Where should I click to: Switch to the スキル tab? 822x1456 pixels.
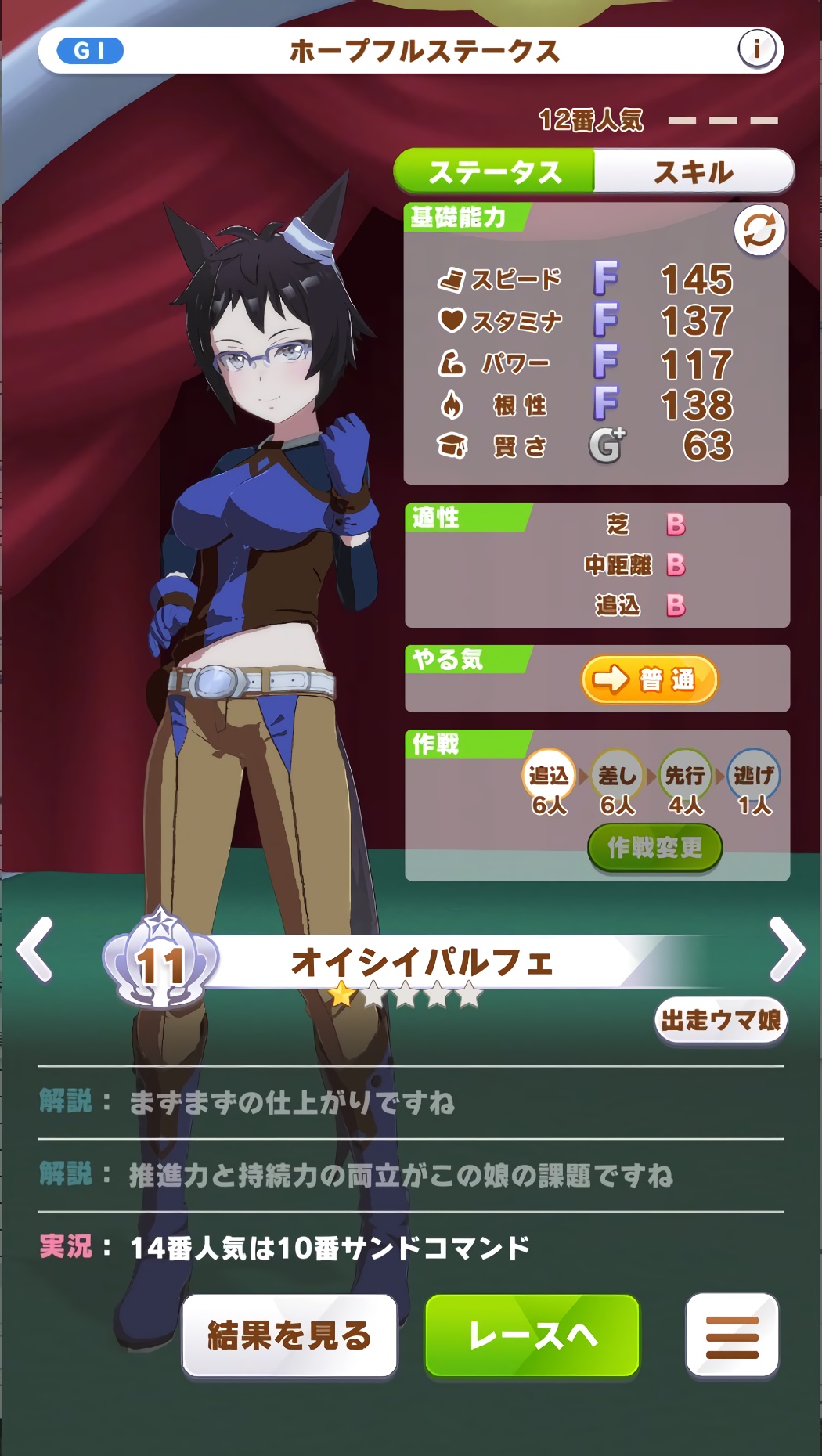(x=694, y=171)
